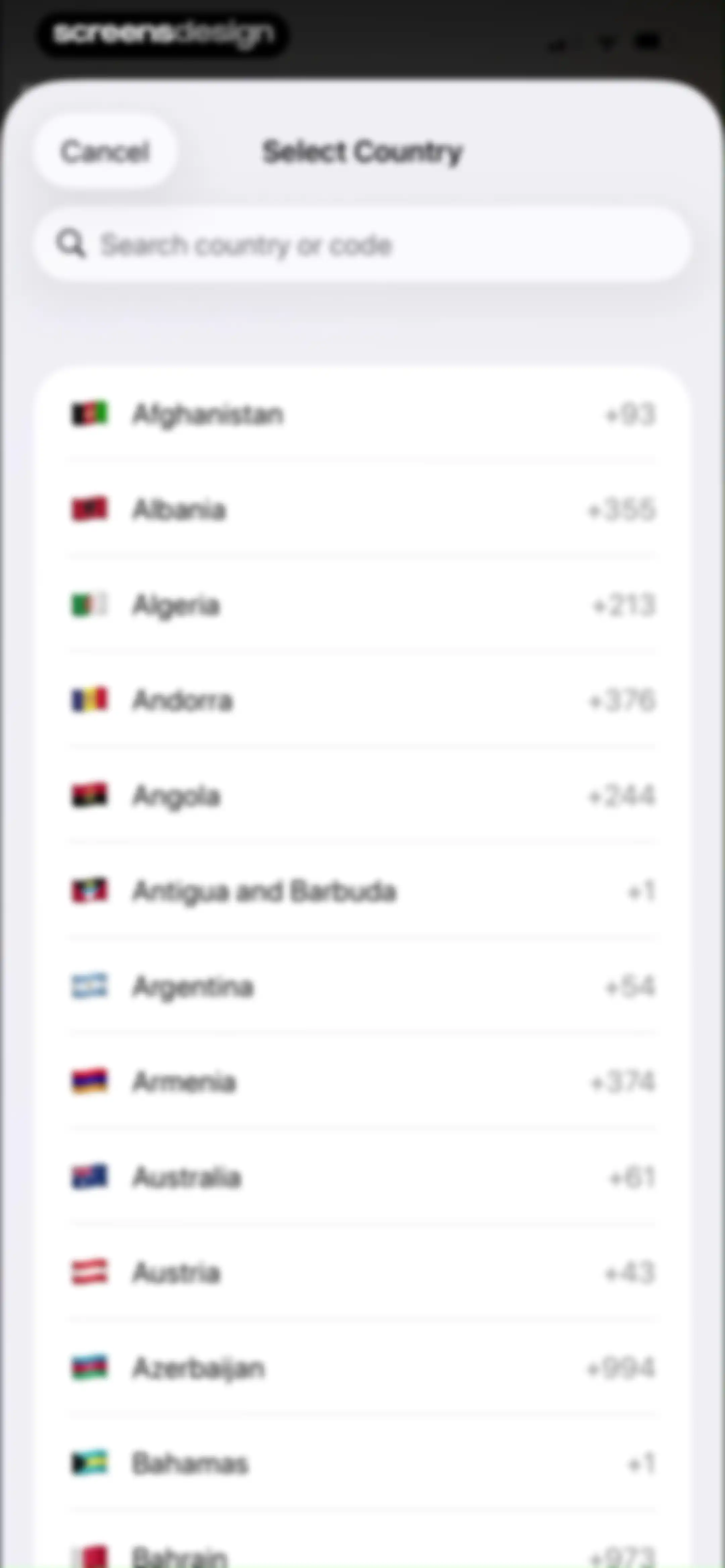Choose Azerbaijan from the list
The image size is (725, 1568).
[x=362, y=1368]
